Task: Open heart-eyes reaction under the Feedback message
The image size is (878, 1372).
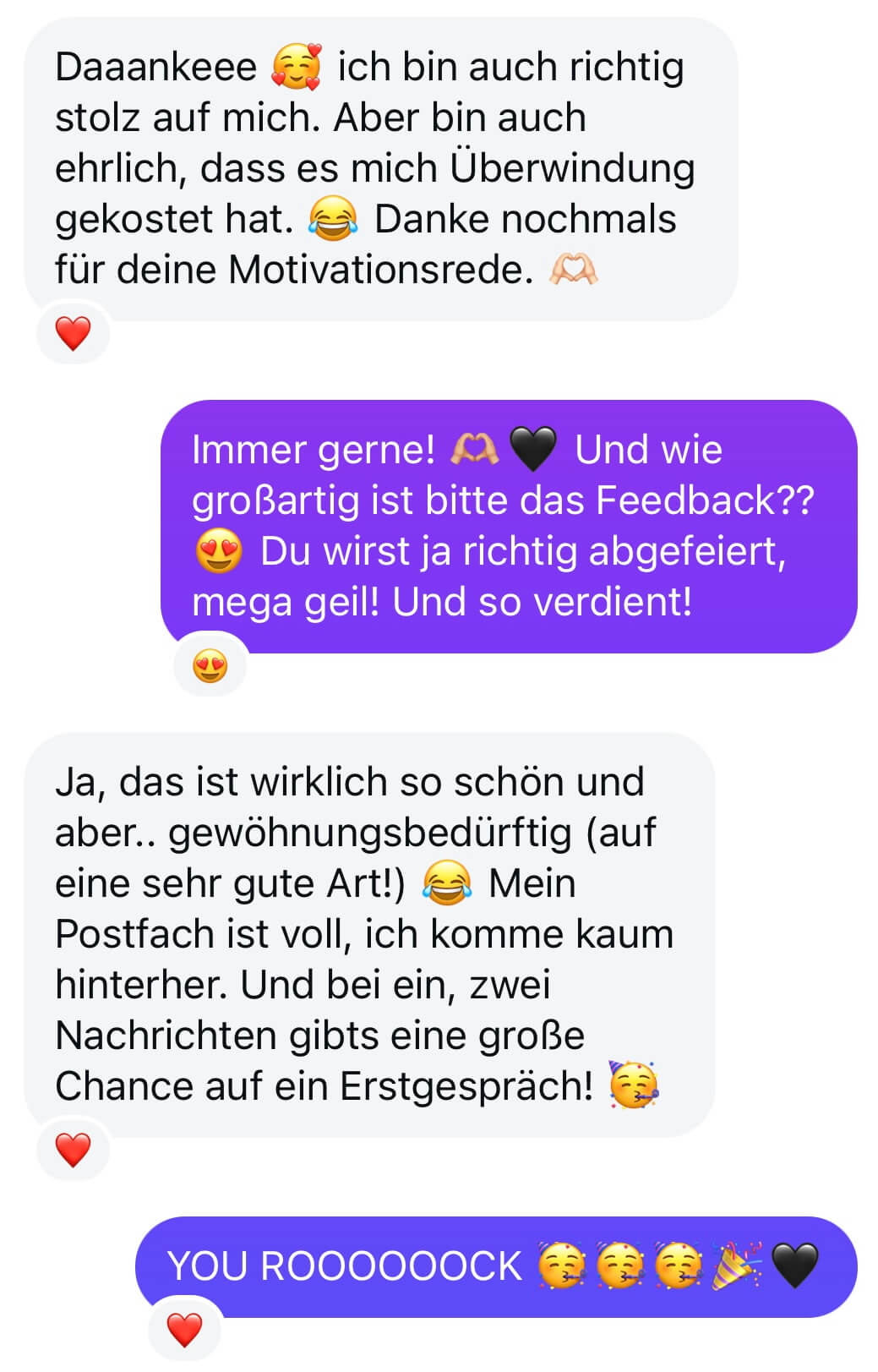Action: coord(210,666)
